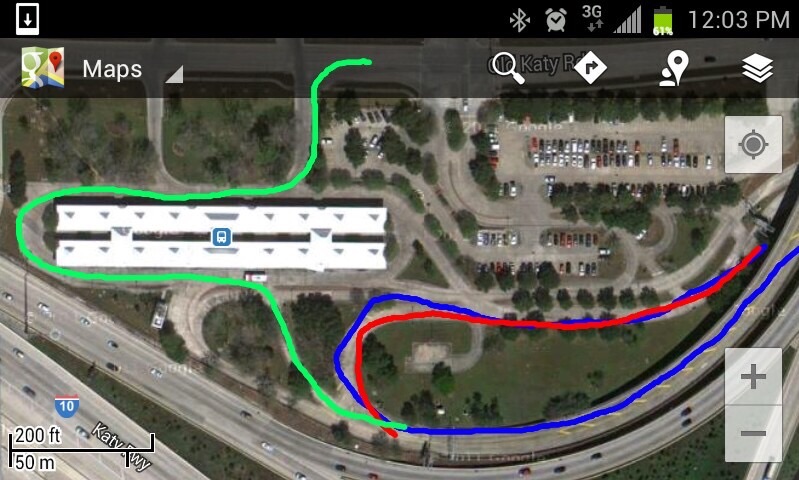The width and height of the screenshot is (799, 480).
Task: Open local places pin icon
Action: click(x=675, y=69)
